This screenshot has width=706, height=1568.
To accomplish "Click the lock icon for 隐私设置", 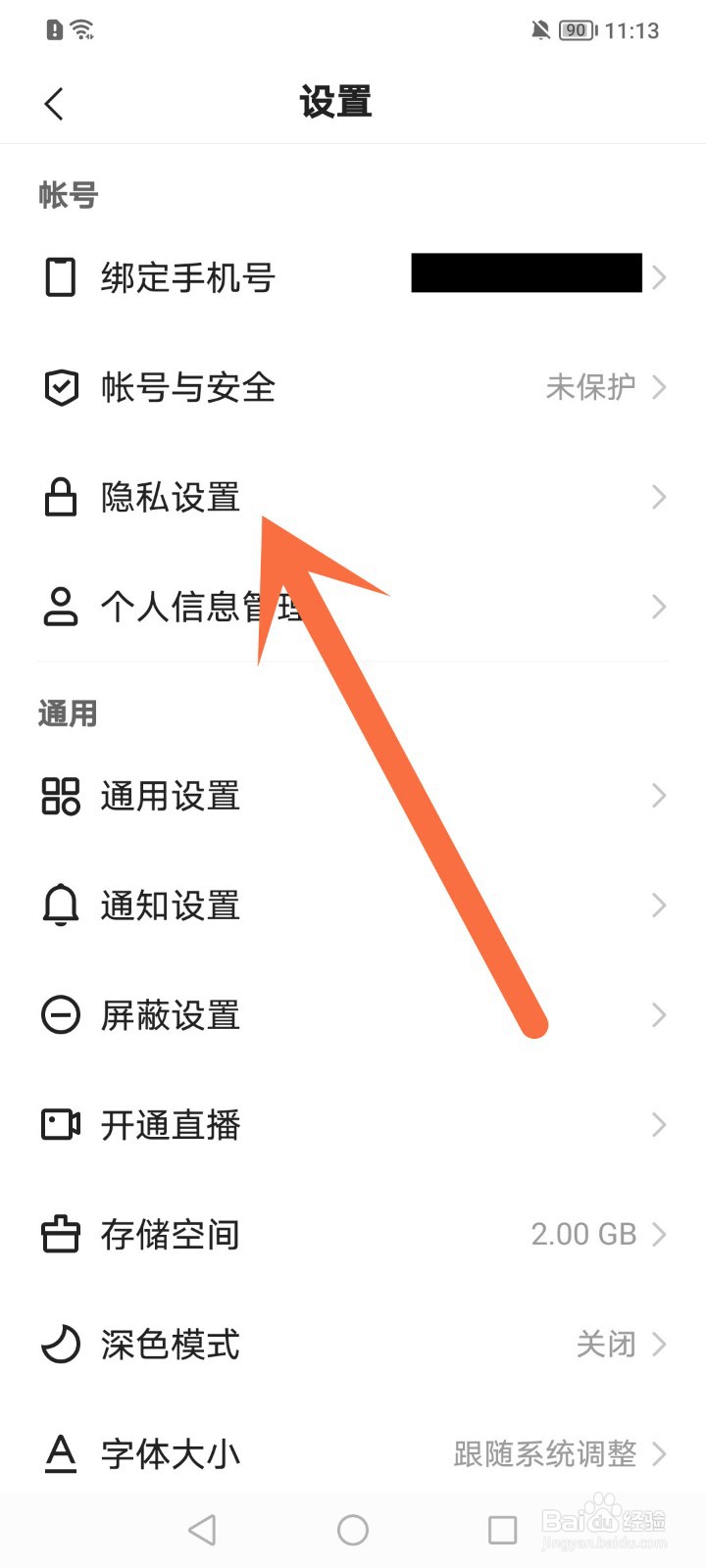I will 61,497.
